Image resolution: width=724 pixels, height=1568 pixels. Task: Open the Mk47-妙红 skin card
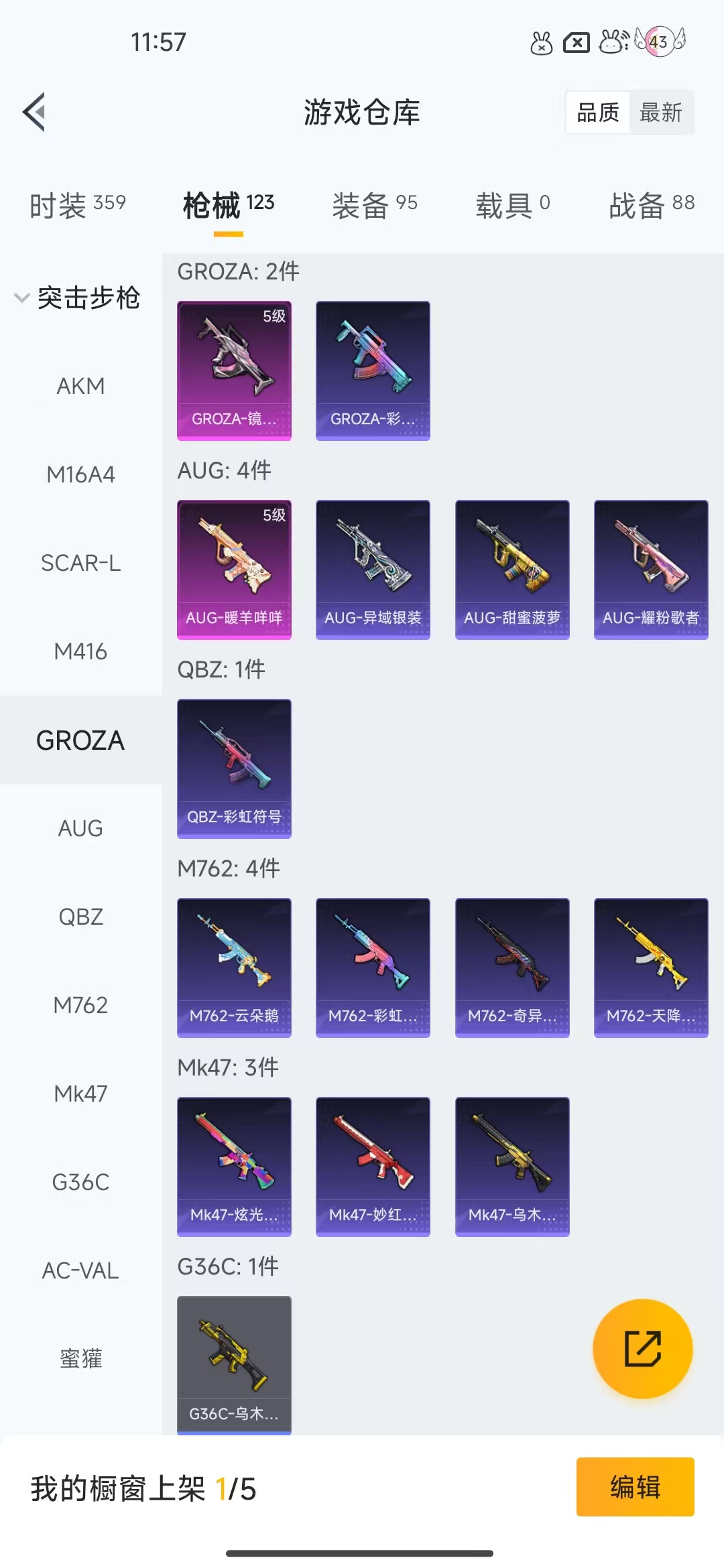[373, 1167]
